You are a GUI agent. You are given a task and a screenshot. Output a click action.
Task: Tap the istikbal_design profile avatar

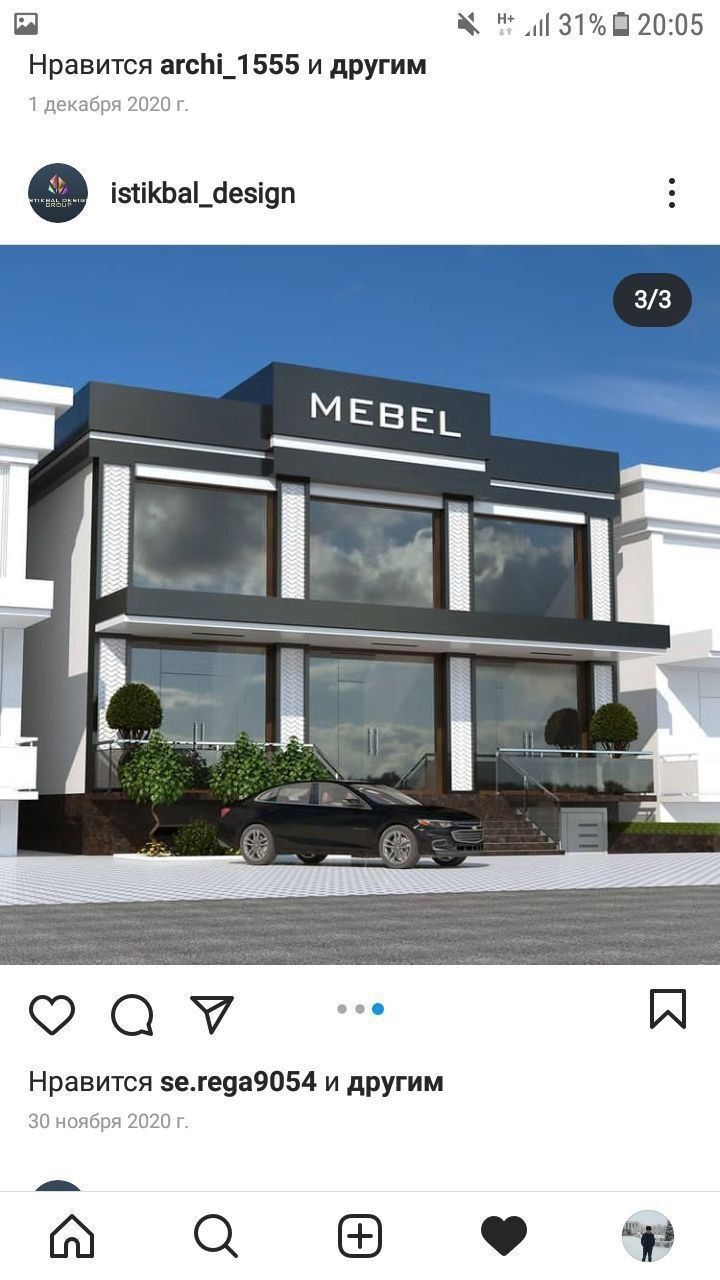[58, 193]
